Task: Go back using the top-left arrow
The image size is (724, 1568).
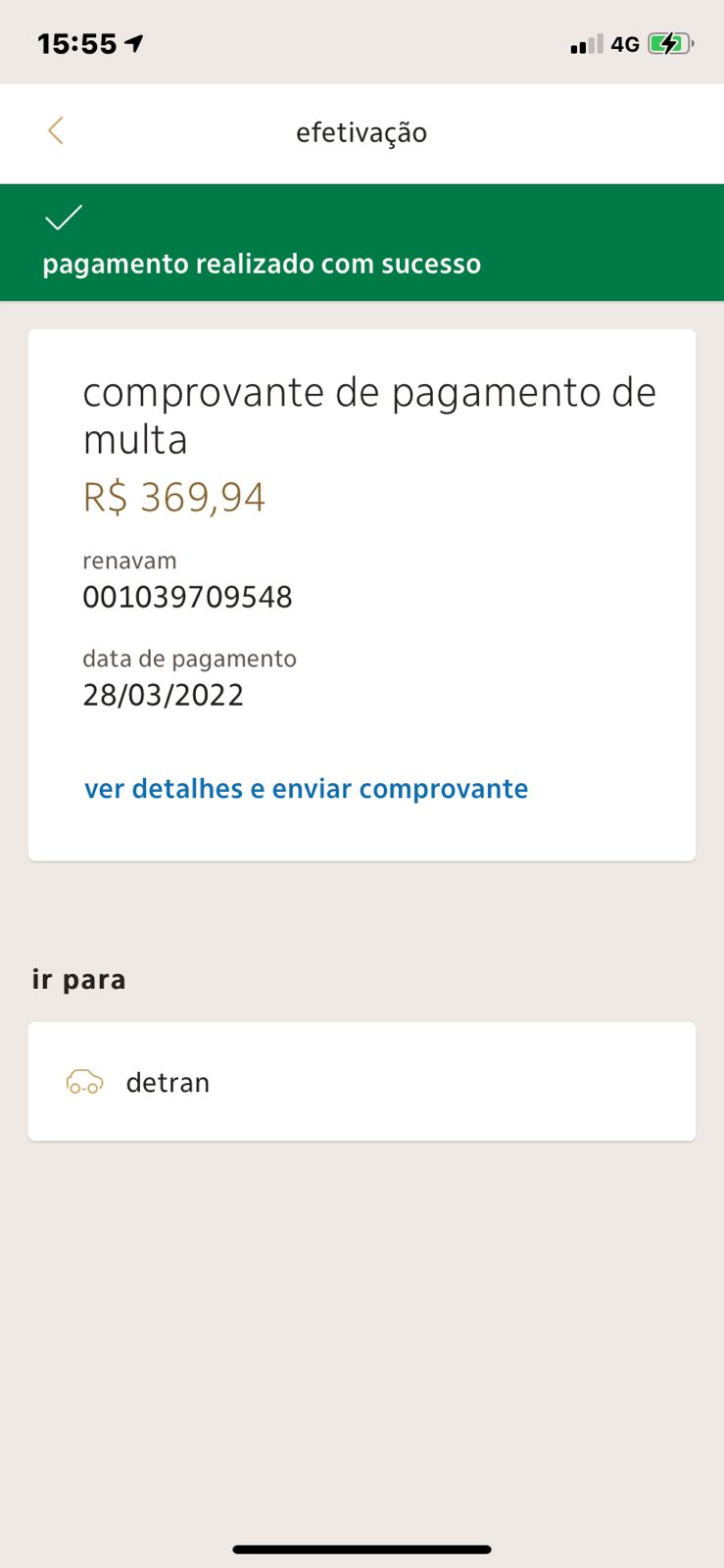Action: 56,130
